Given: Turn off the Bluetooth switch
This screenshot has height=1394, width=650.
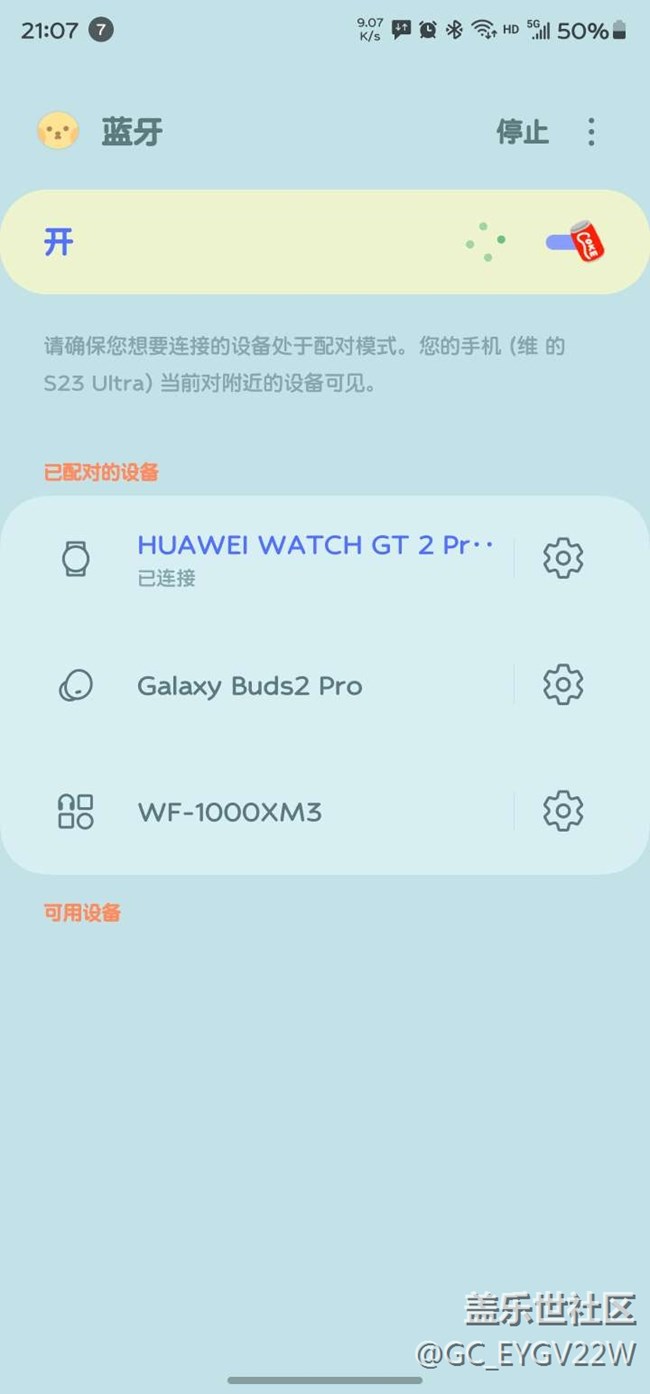Looking at the screenshot, I should [577, 243].
